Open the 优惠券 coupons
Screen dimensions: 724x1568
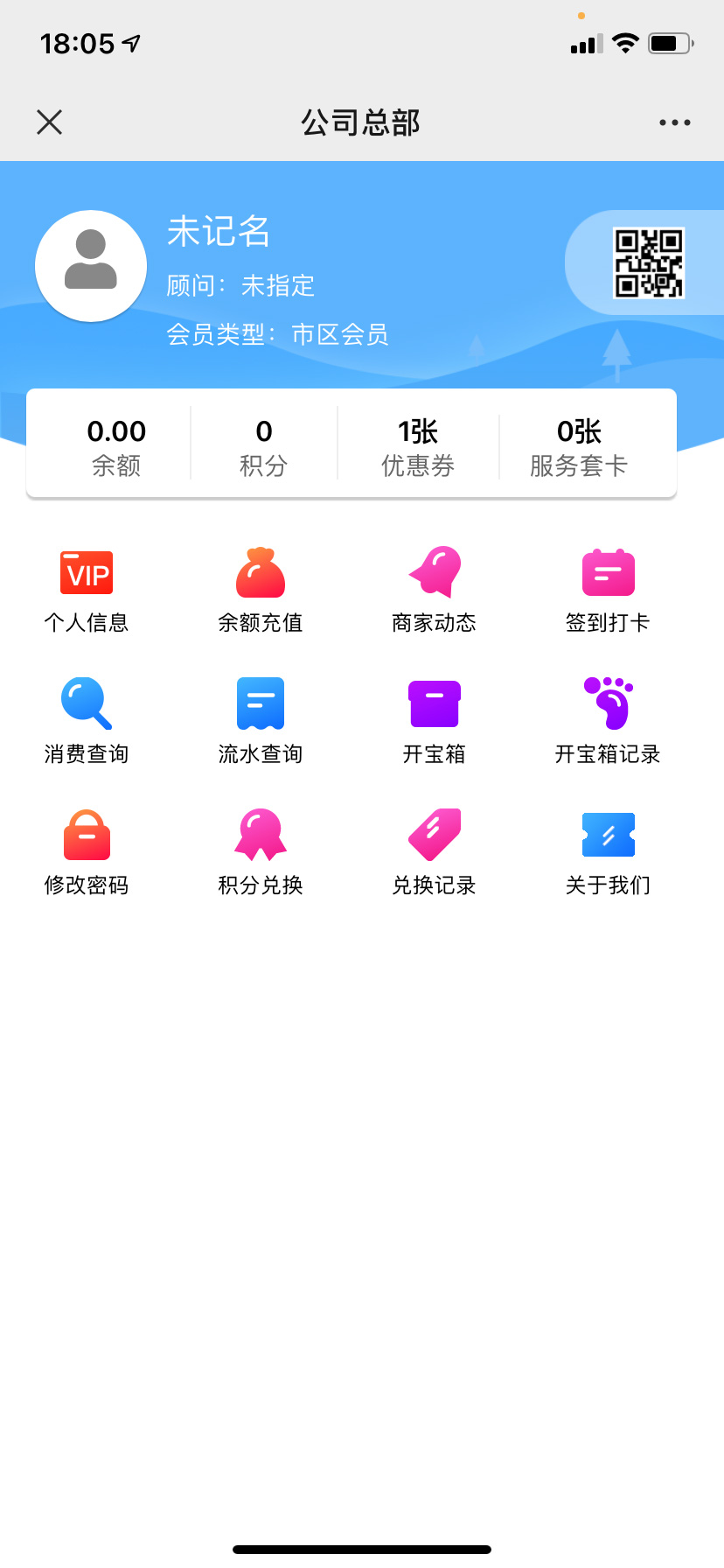417,446
